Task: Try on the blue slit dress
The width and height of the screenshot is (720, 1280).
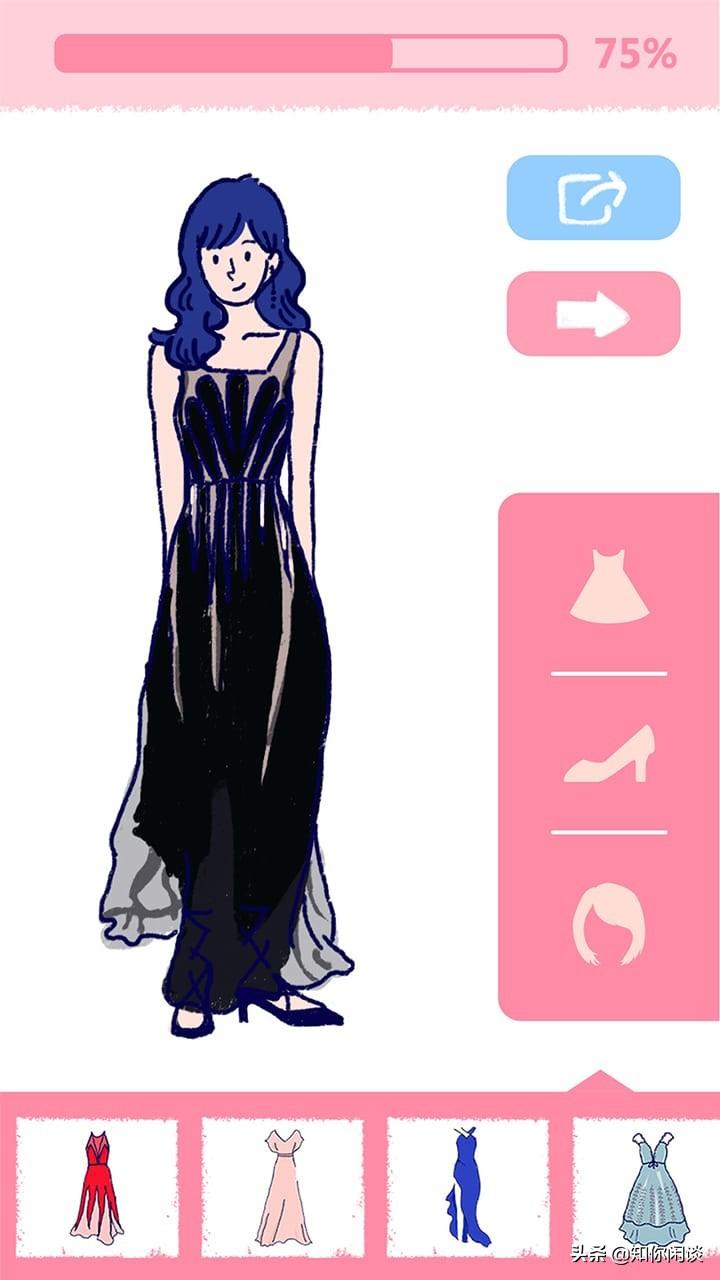Action: (x=468, y=1188)
